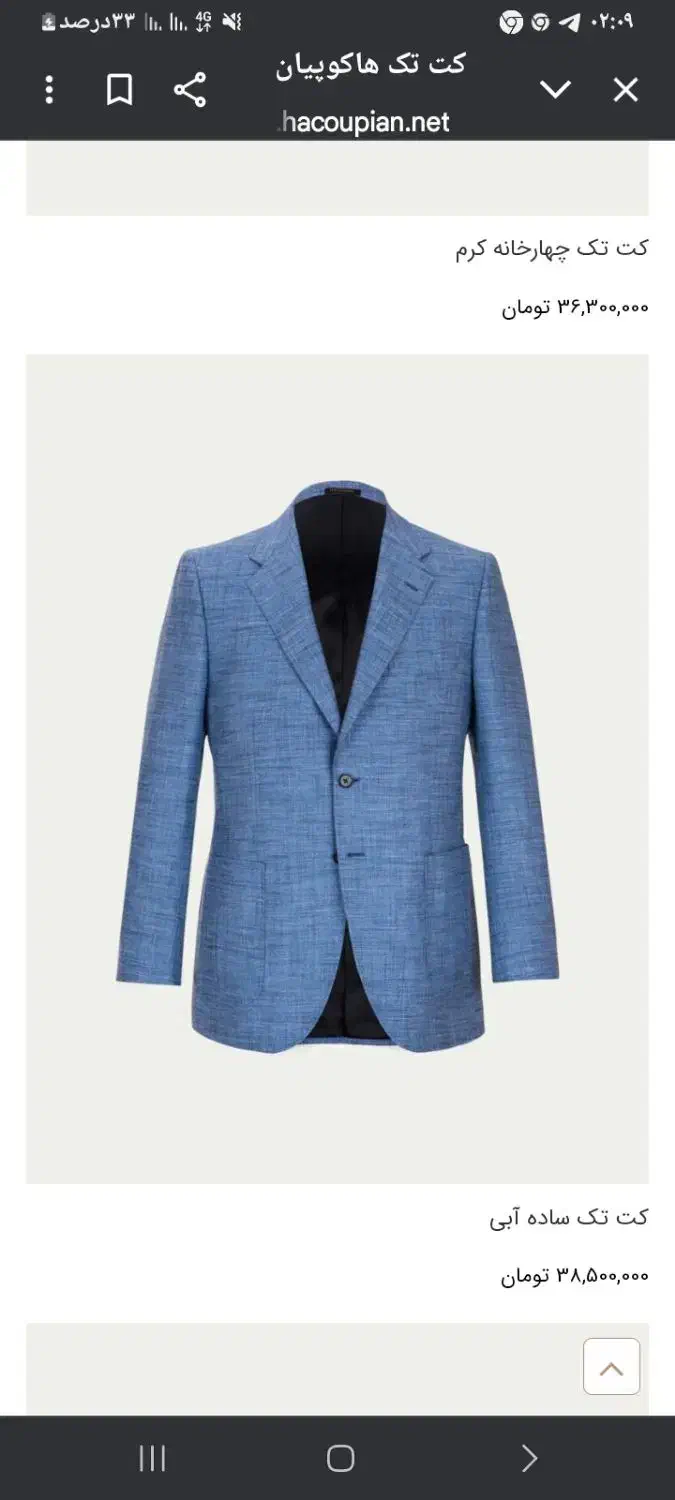Expand the minimize chevron in top bar
The height and width of the screenshot is (1500, 675).
555,90
